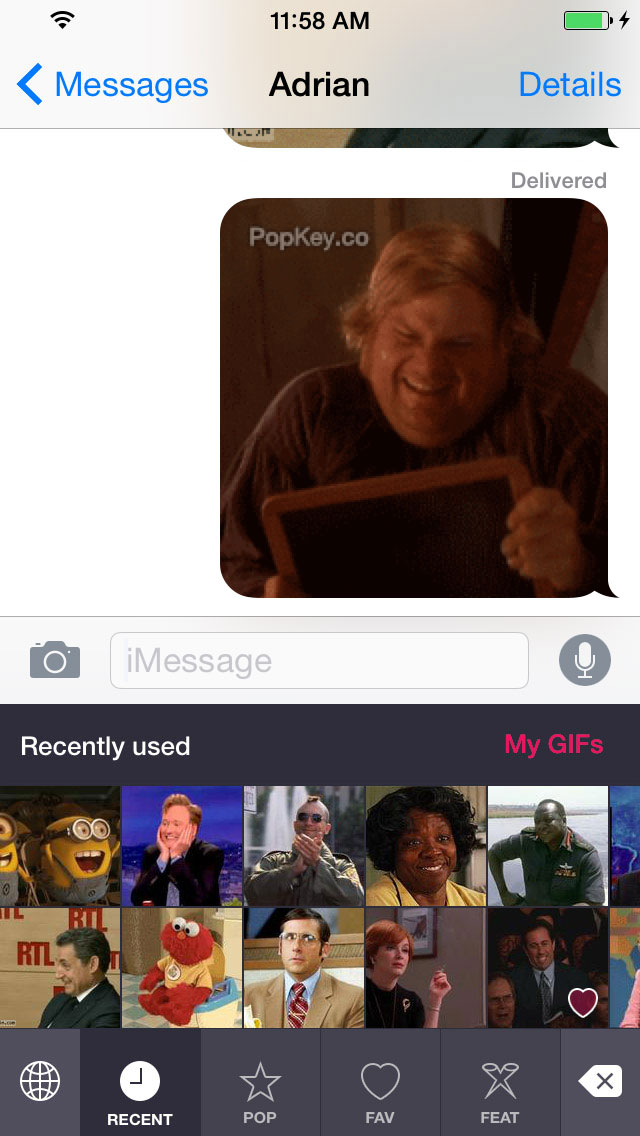Viewport: 640px width, 1136px height.
Task: Focus the iMessage text field
Action: click(x=319, y=660)
